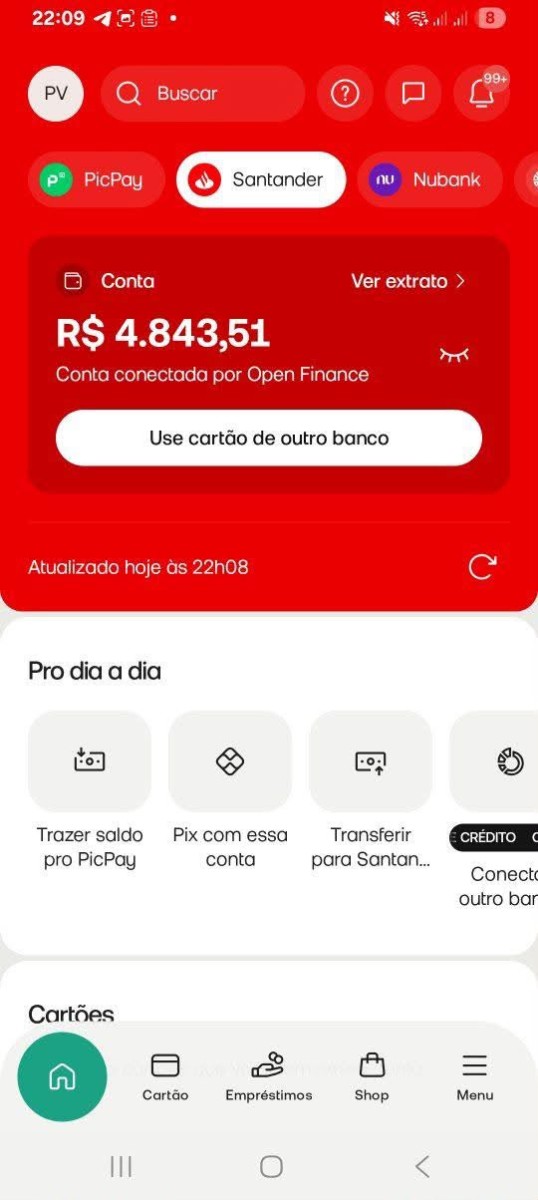Hide the balance with the eye icon
Image resolution: width=538 pixels, height=1200 pixels.
[x=454, y=355]
